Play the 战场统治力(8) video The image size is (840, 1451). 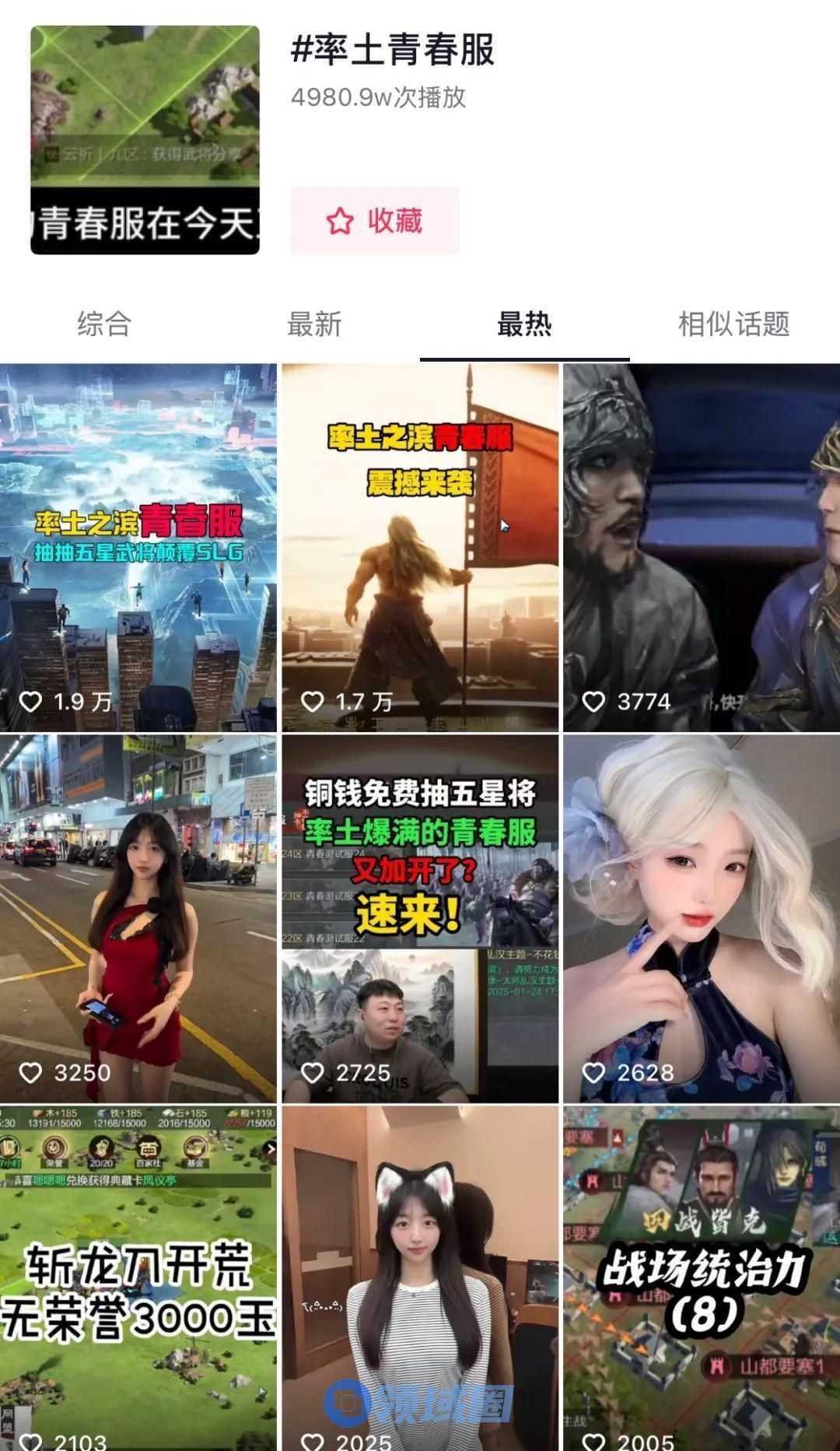tap(702, 1276)
